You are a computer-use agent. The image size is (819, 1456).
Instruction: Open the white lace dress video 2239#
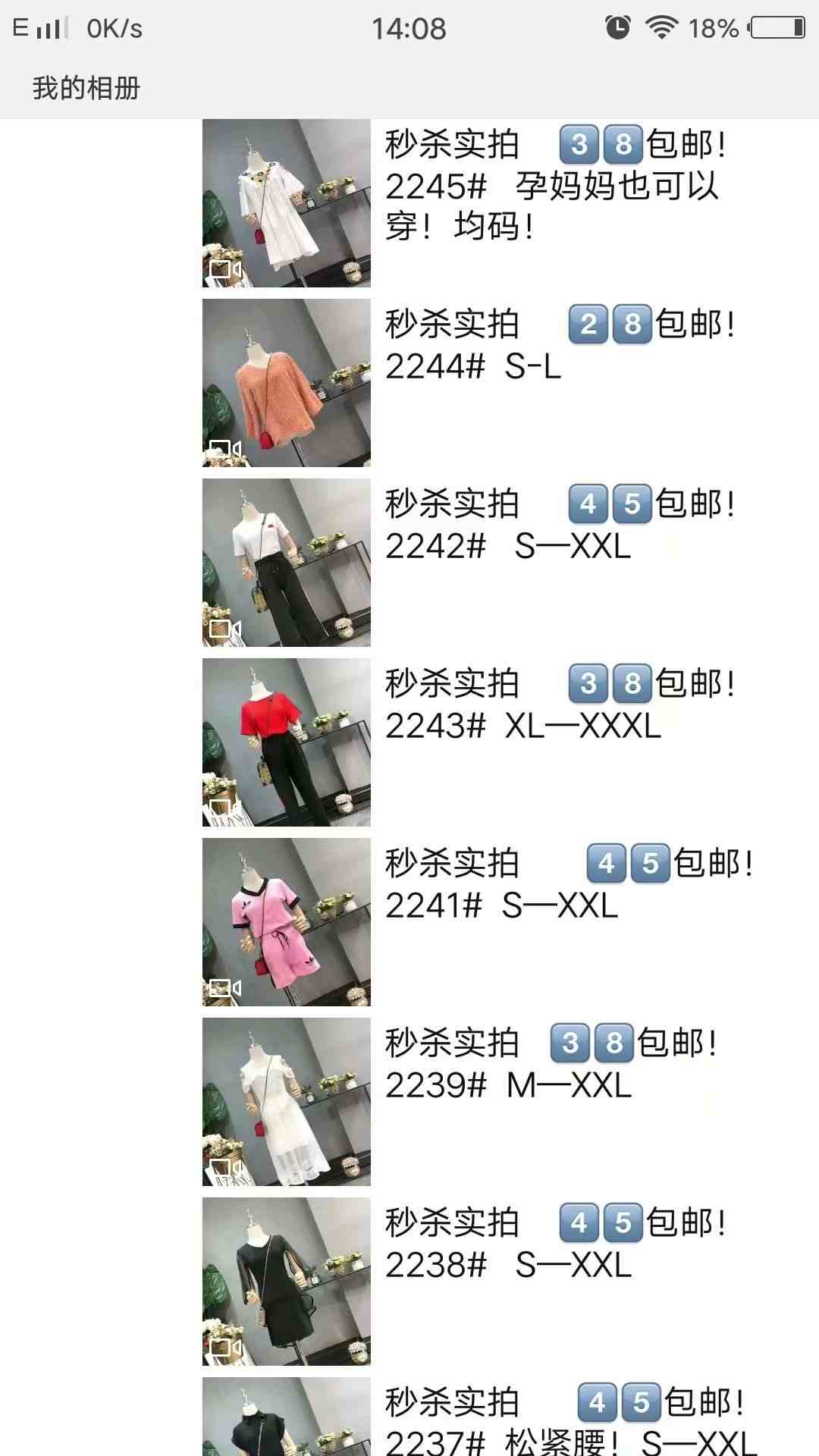[286, 1102]
